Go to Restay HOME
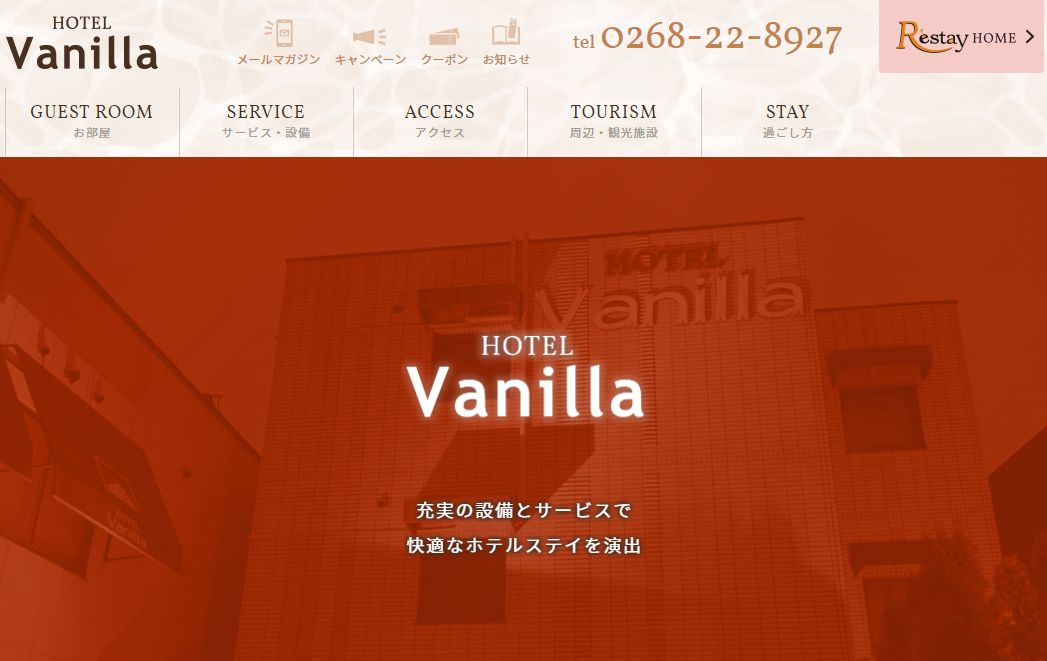This screenshot has width=1047, height=661. [962, 37]
